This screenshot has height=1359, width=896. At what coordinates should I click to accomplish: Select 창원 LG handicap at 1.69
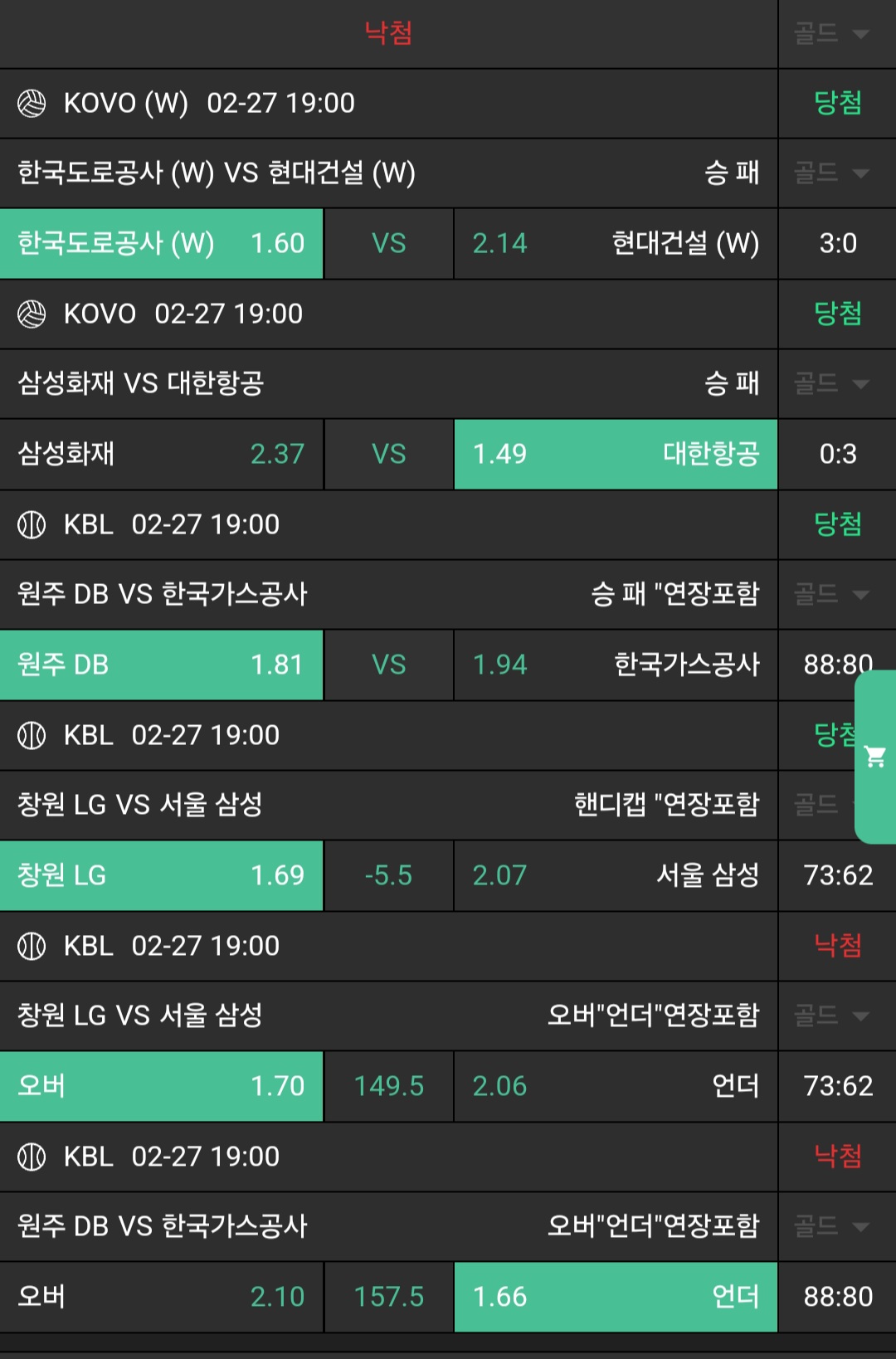[161, 876]
